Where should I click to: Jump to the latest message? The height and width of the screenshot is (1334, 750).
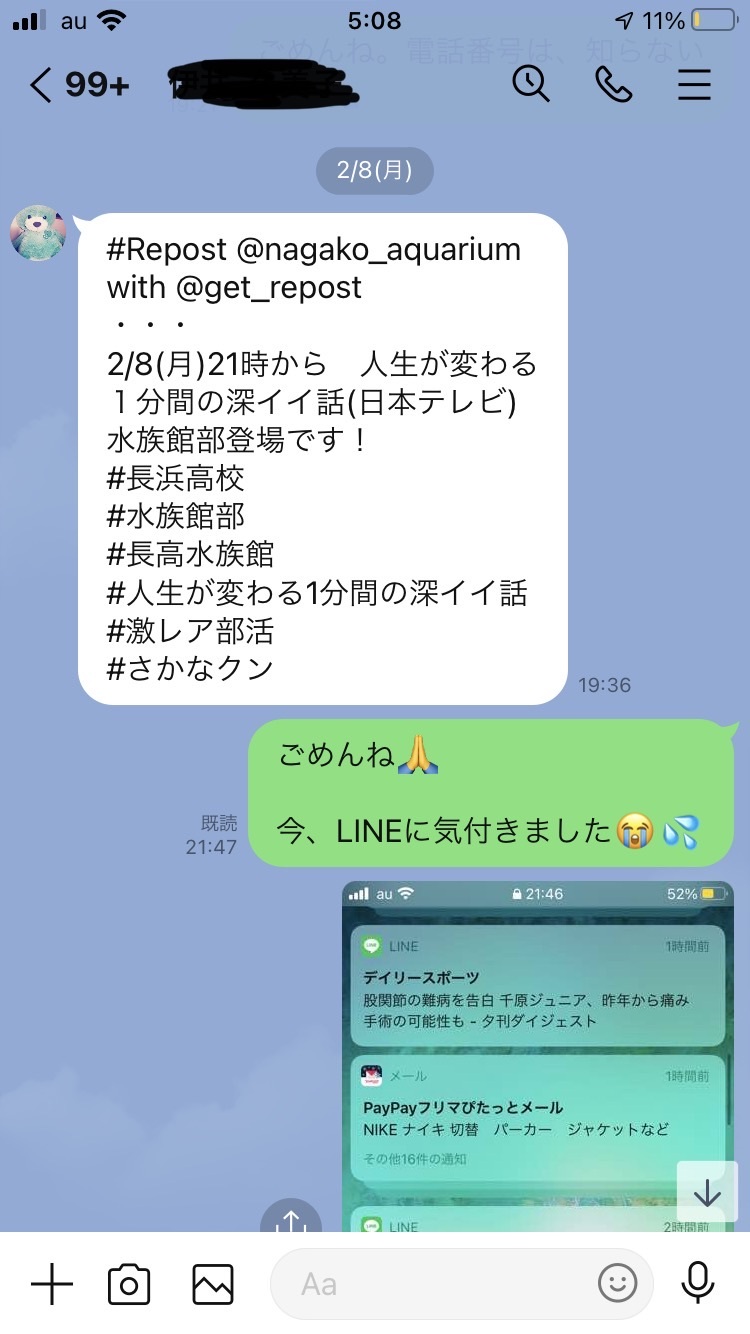(x=707, y=1192)
